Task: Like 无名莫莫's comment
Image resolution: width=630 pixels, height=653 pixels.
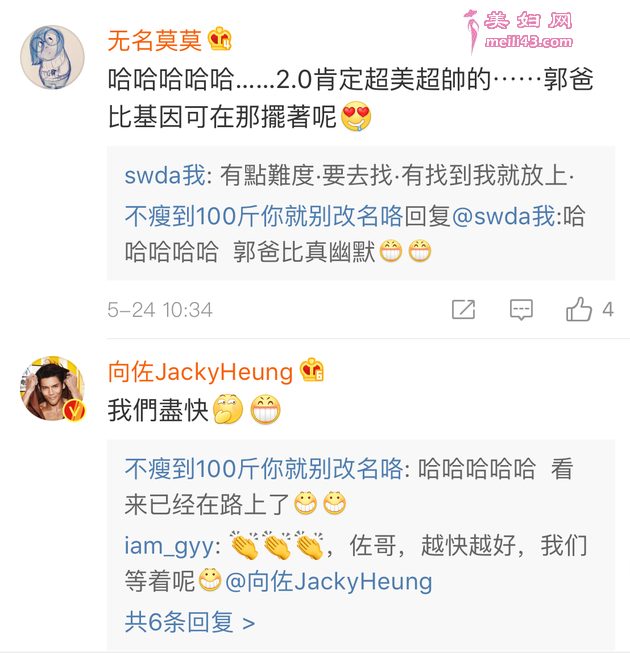Action: click(x=579, y=310)
